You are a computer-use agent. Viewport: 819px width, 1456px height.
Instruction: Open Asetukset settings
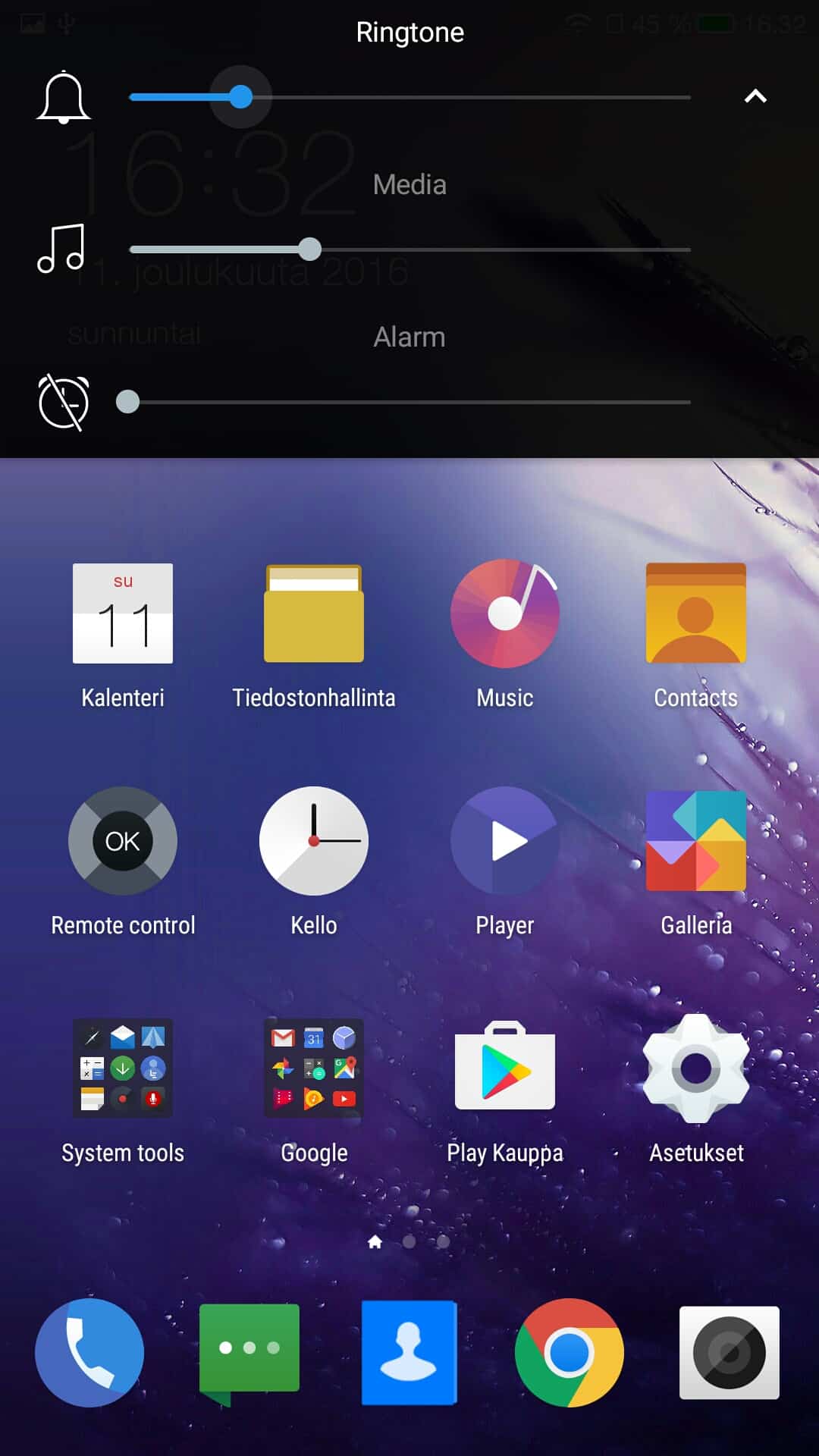(x=696, y=1068)
